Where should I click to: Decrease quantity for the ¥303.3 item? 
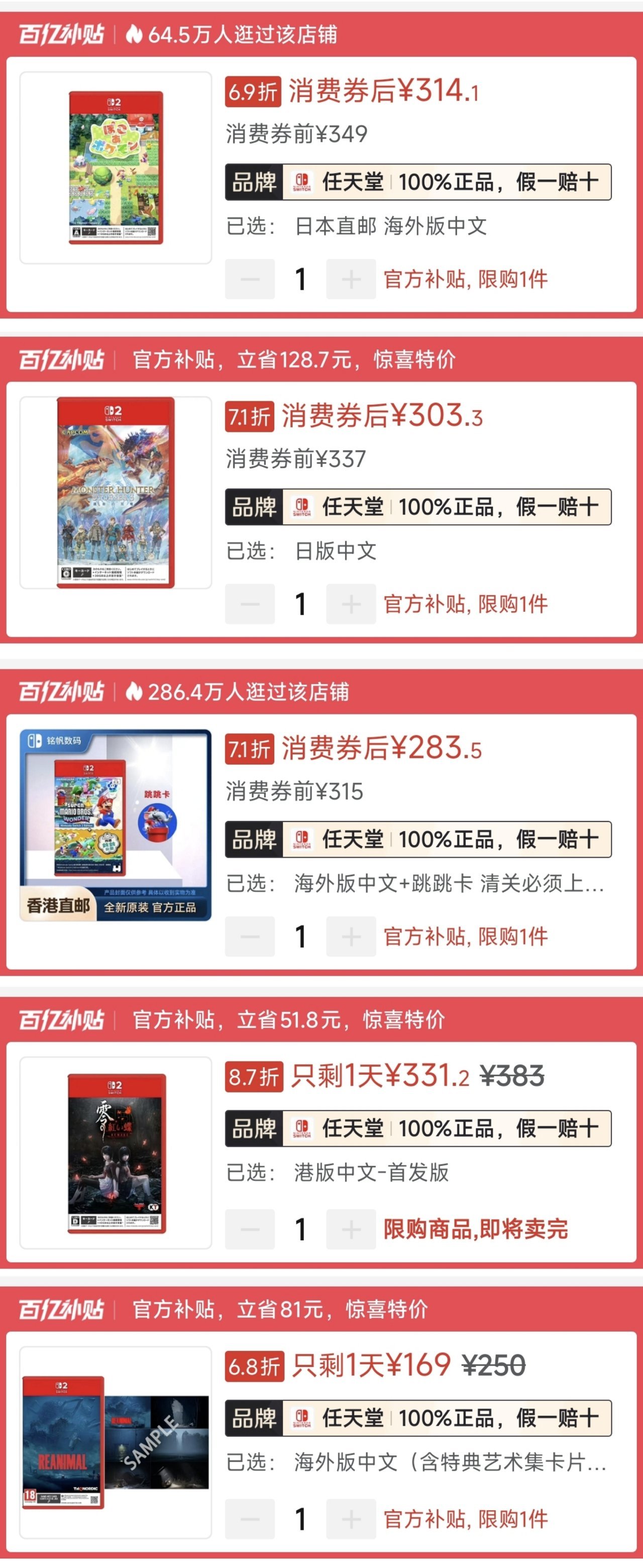coord(250,604)
